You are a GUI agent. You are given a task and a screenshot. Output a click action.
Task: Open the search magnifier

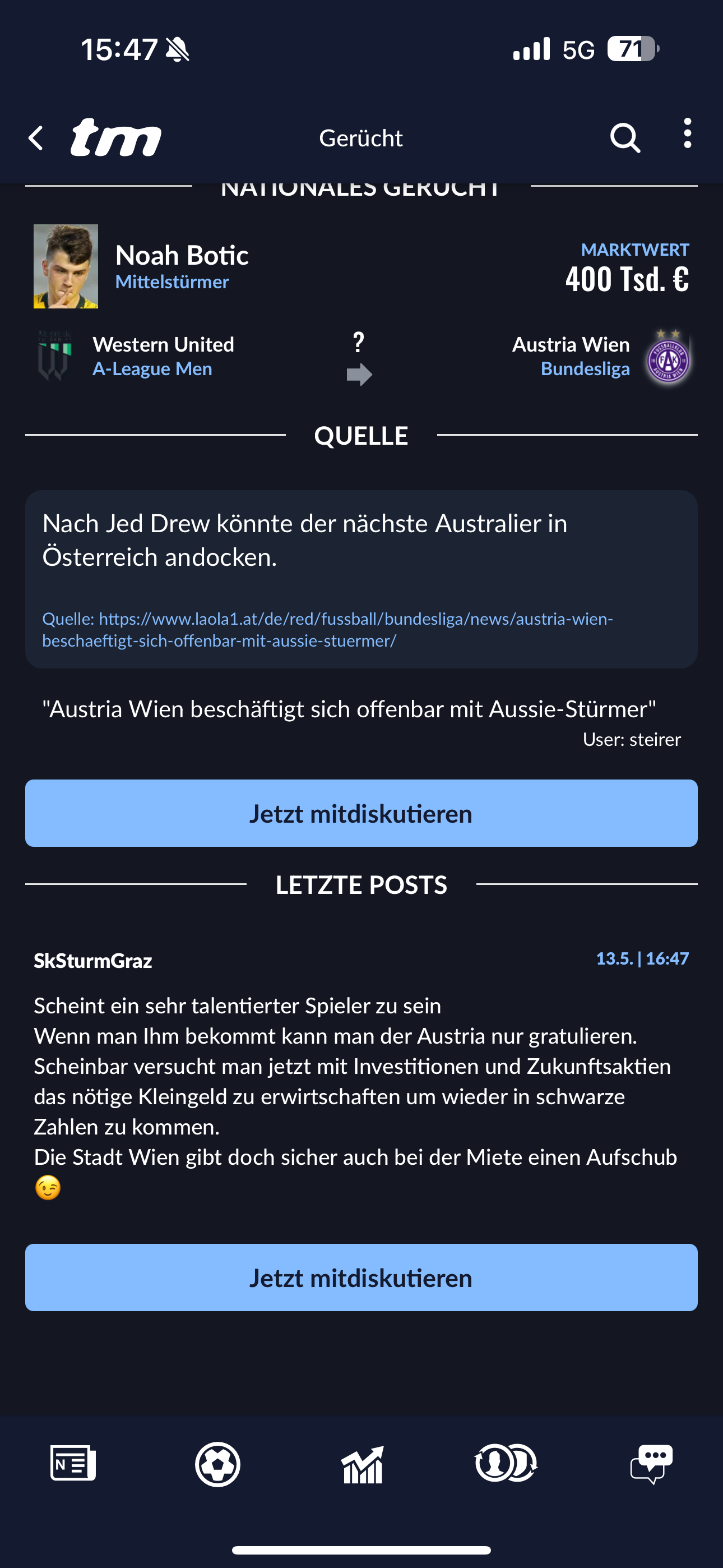[x=625, y=137]
